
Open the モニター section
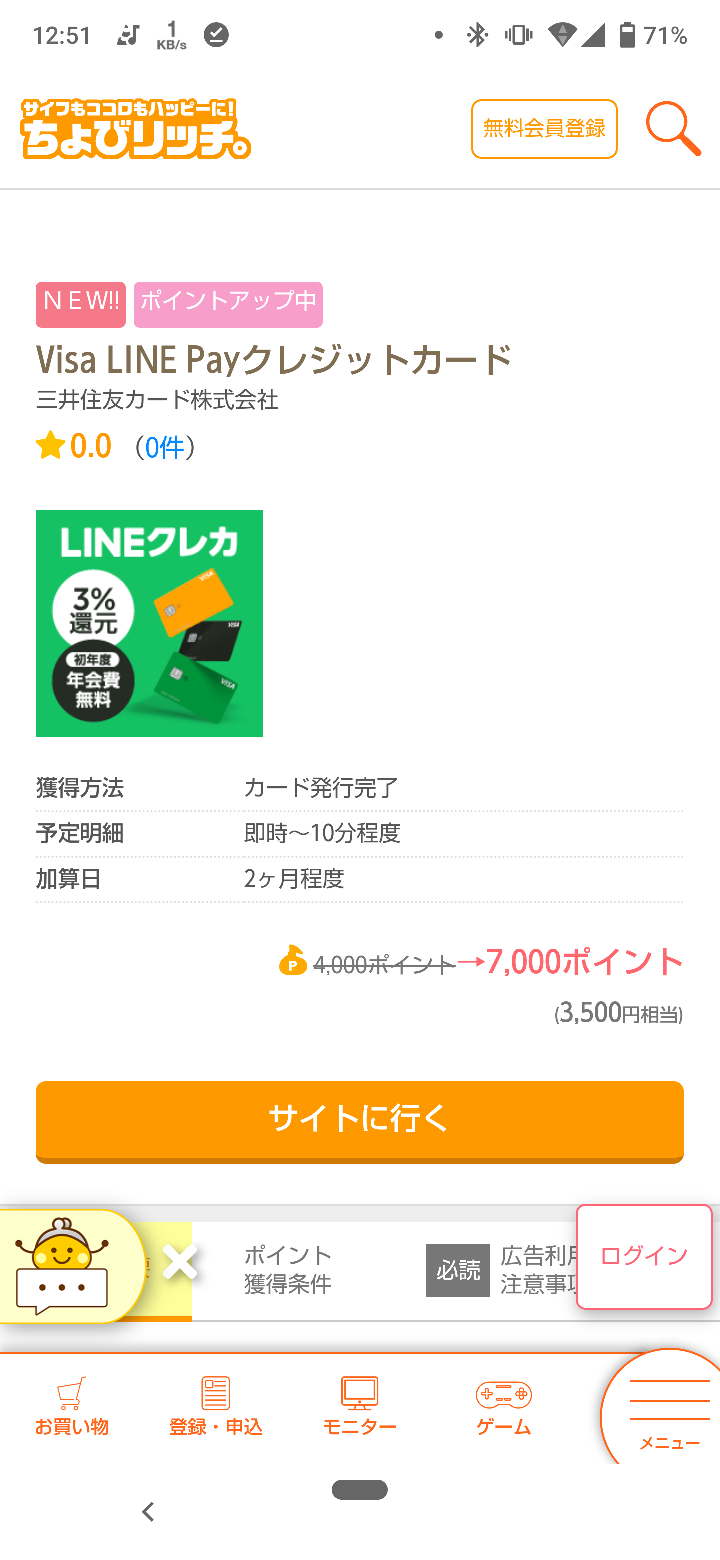359,1408
